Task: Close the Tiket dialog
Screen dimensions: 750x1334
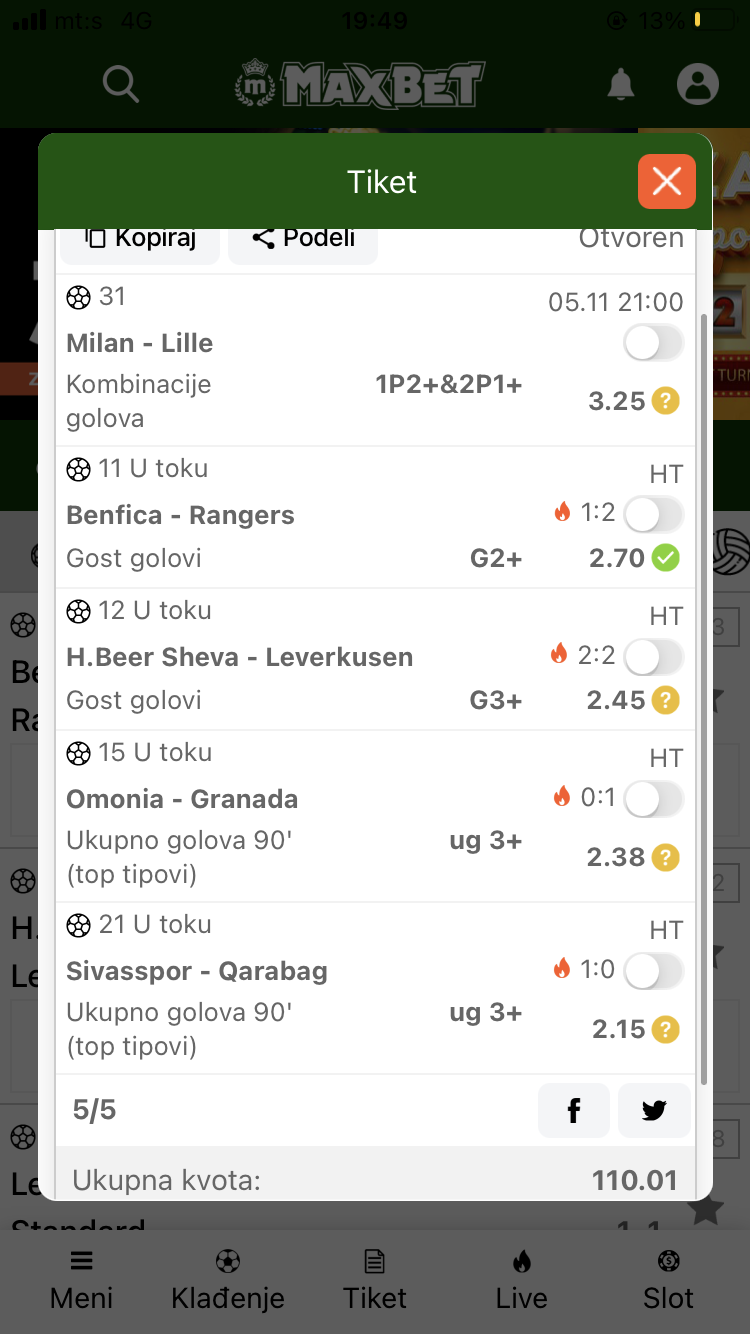Action: (x=666, y=181)
